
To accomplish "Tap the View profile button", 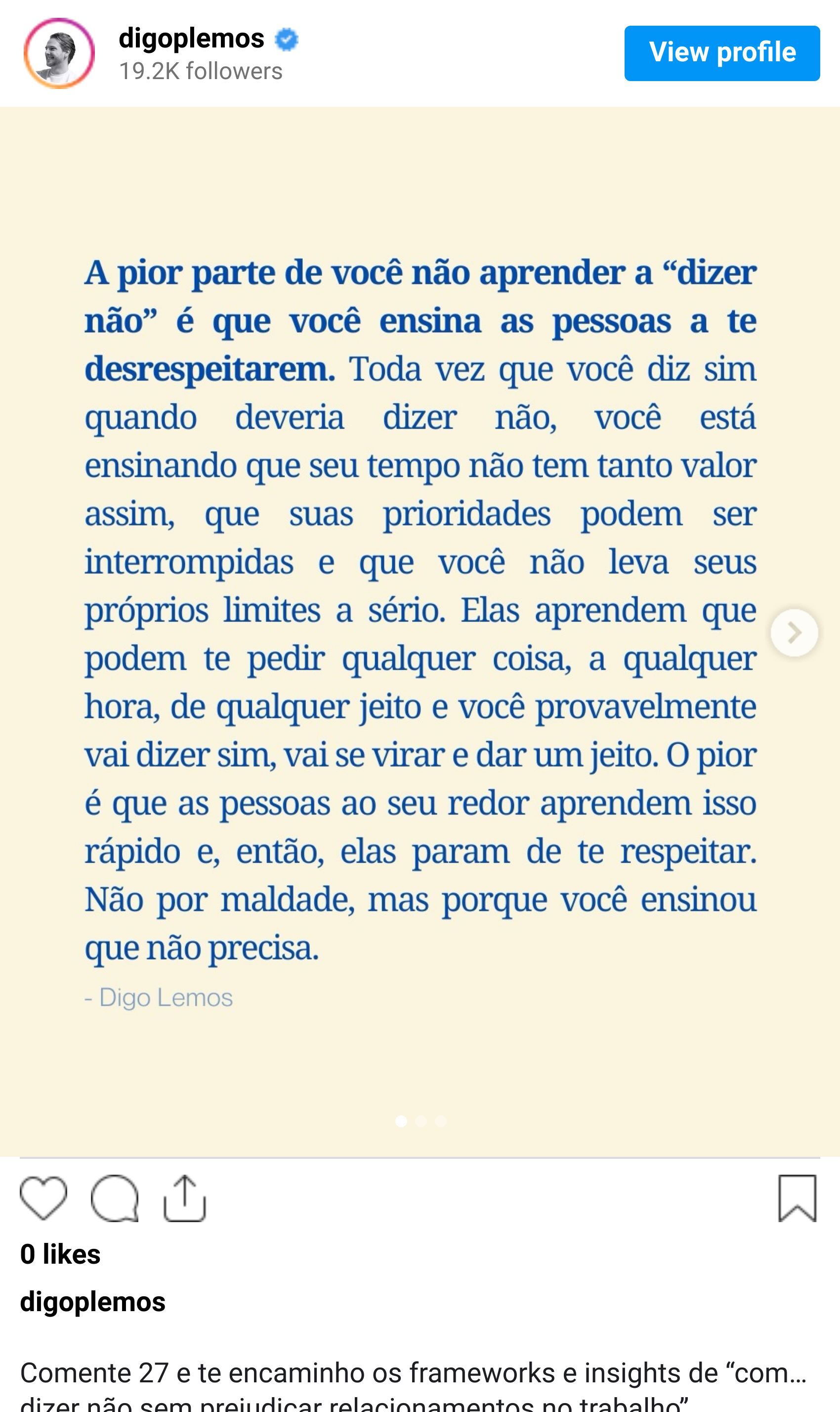I will [x=722, y=53].
